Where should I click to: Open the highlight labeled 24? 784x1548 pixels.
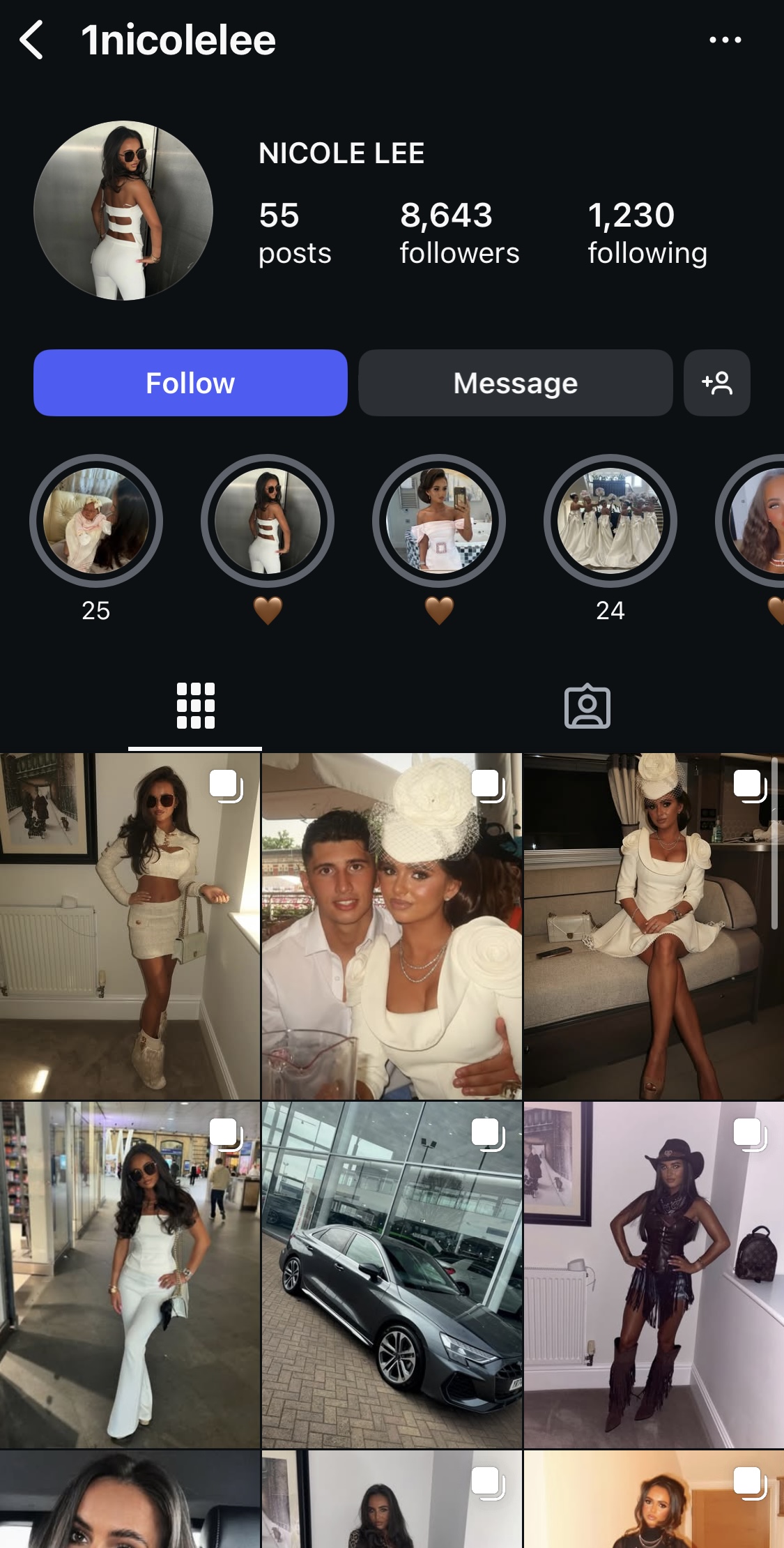(610, 521)
